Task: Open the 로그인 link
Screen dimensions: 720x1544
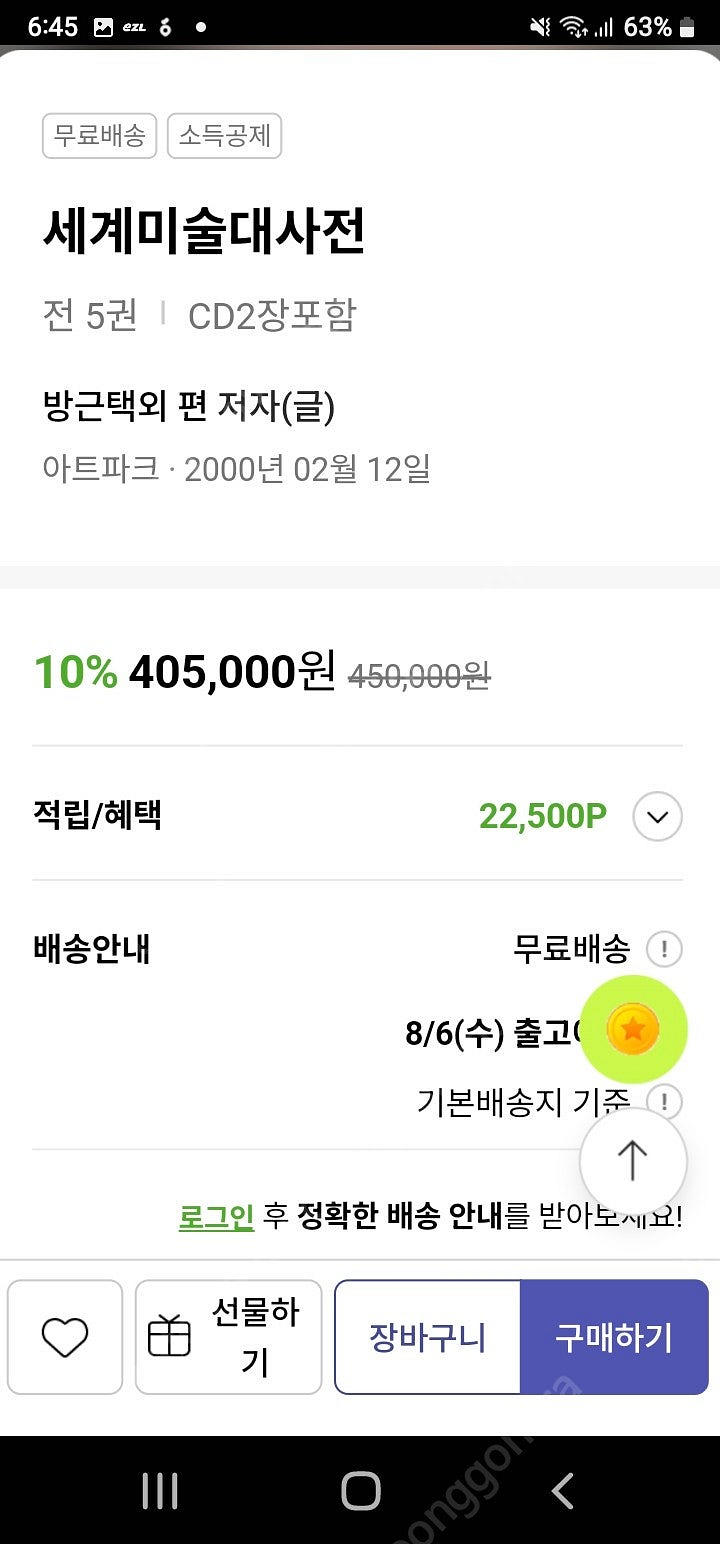Action: point(216,1217)
